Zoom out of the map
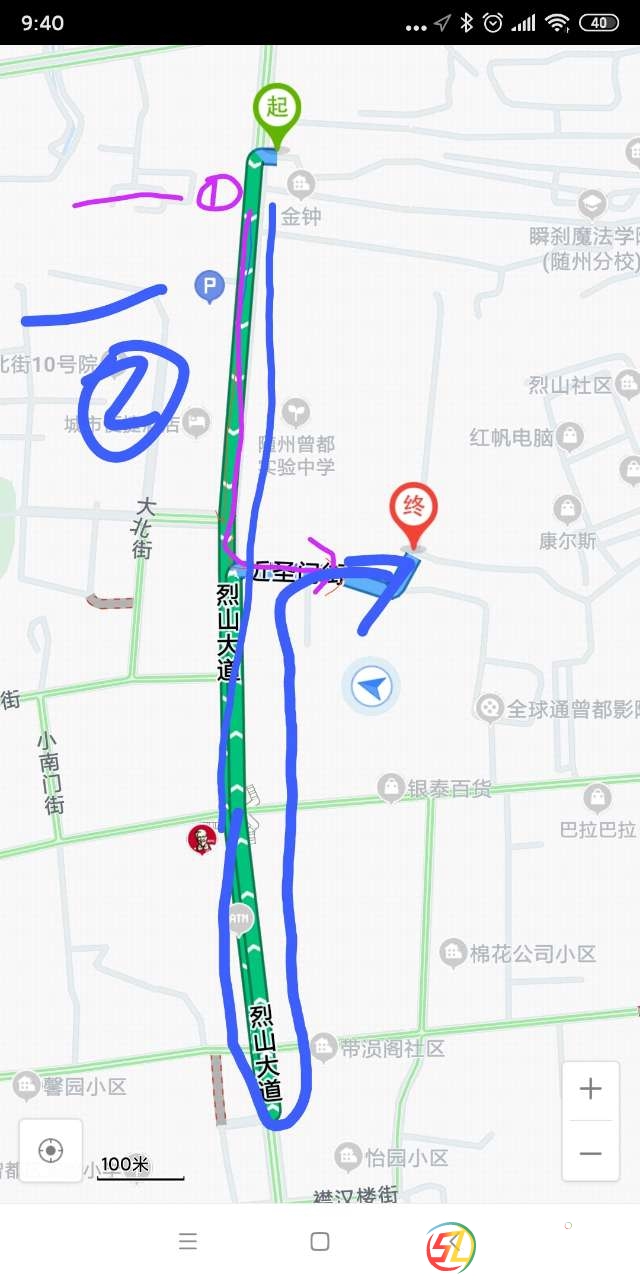This screenshot has width=640, height=1280. click(590, 1153)
